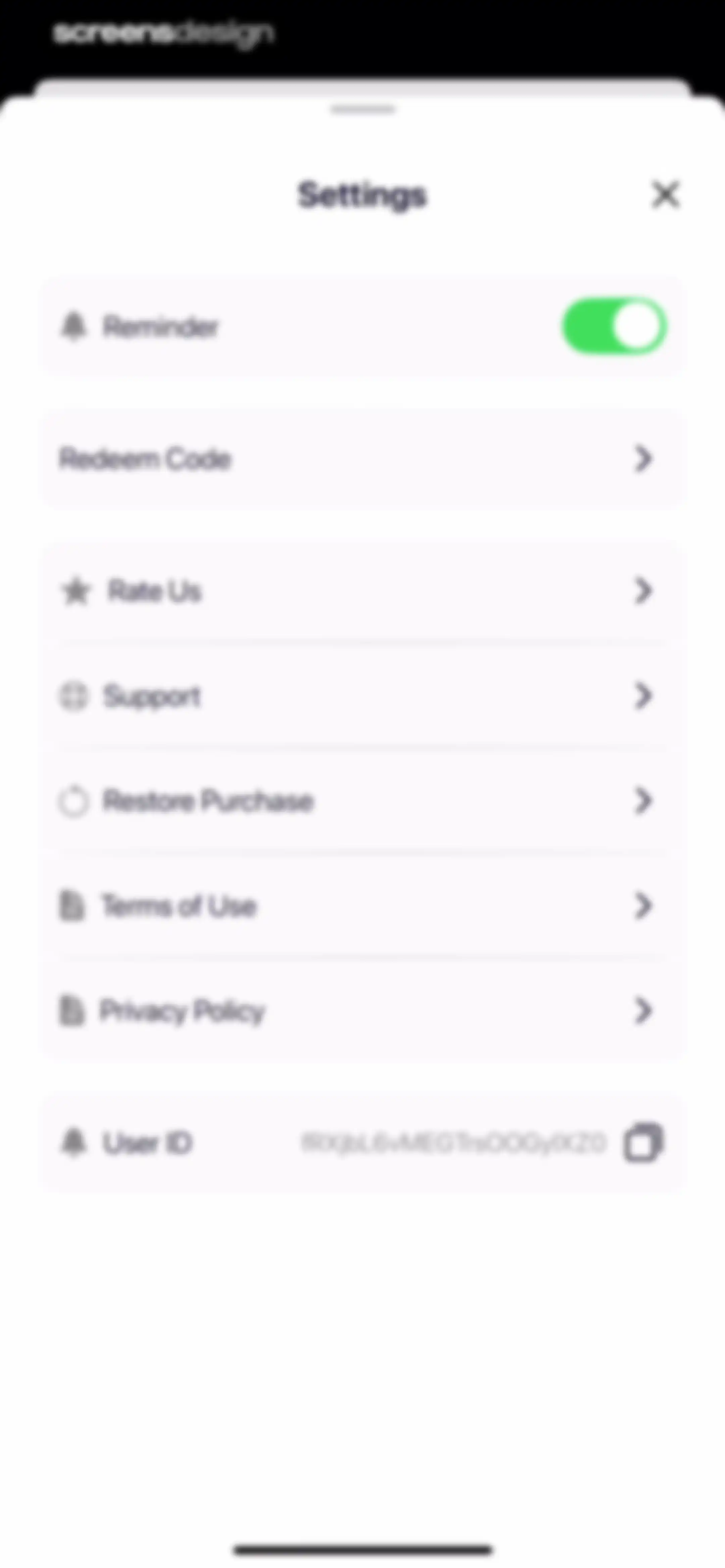Close the Settings sheet
725x1568 pixels.
[665, 195]
